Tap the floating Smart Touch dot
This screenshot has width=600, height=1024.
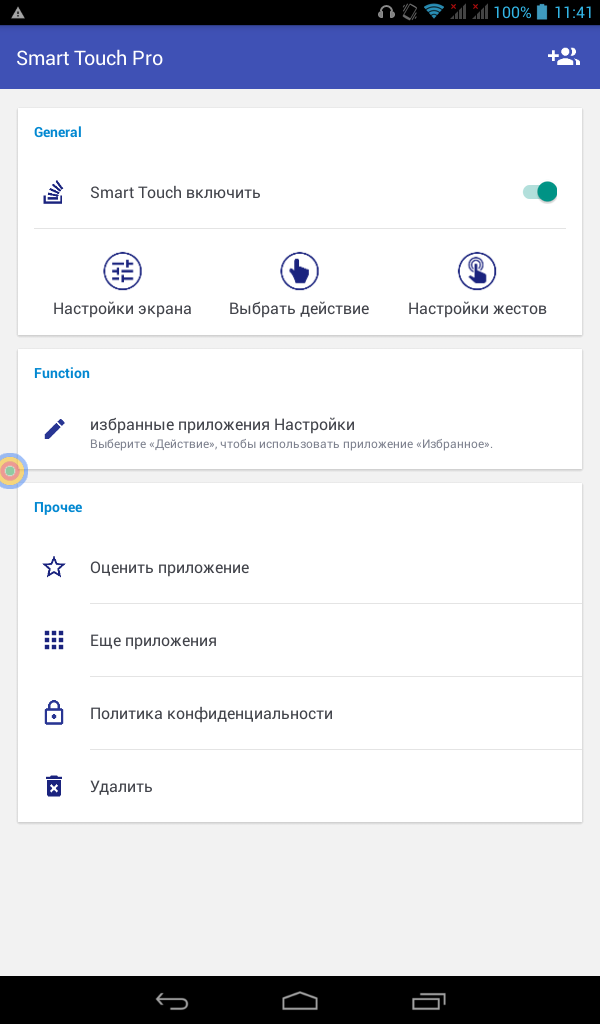(10, 470)
